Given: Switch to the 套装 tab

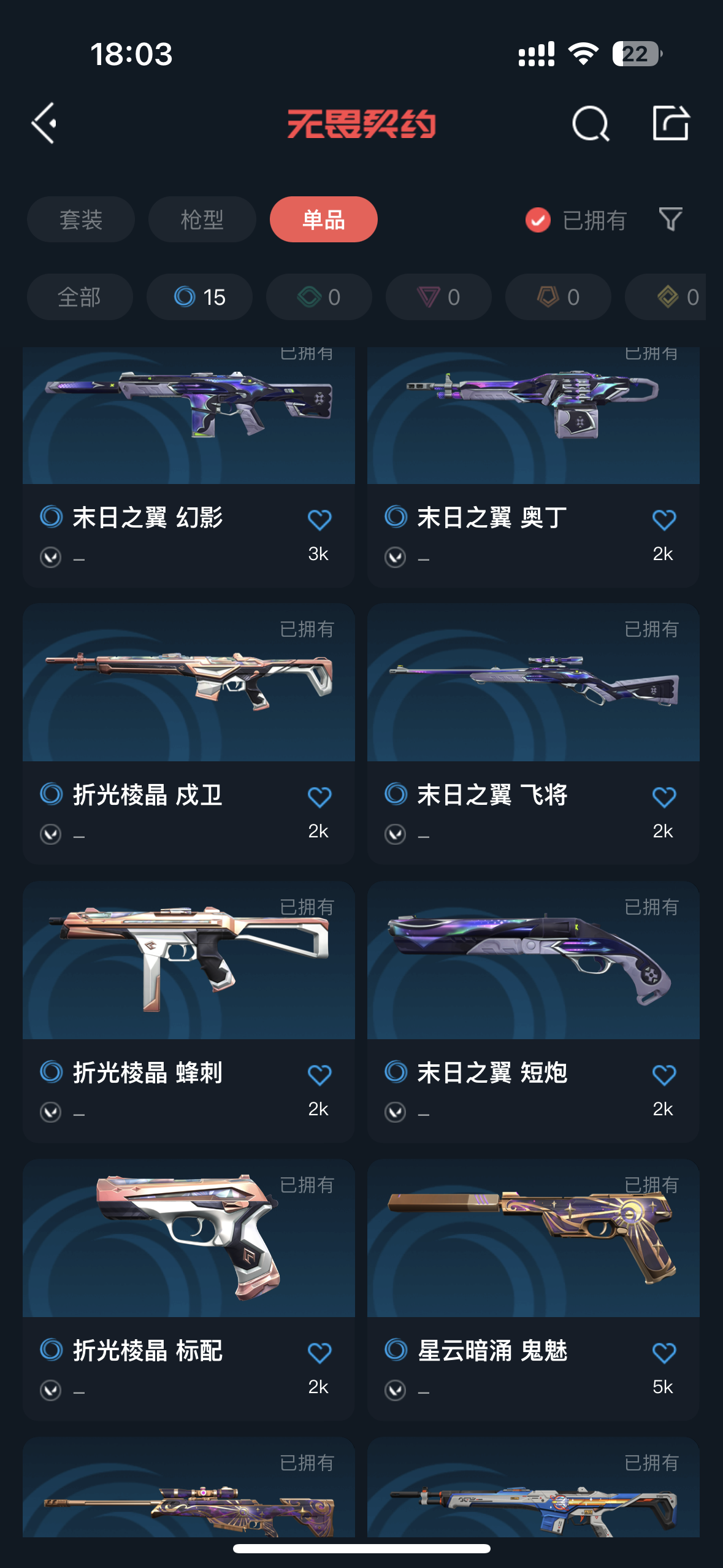Looking at the screenshot, I should point(81,220).
